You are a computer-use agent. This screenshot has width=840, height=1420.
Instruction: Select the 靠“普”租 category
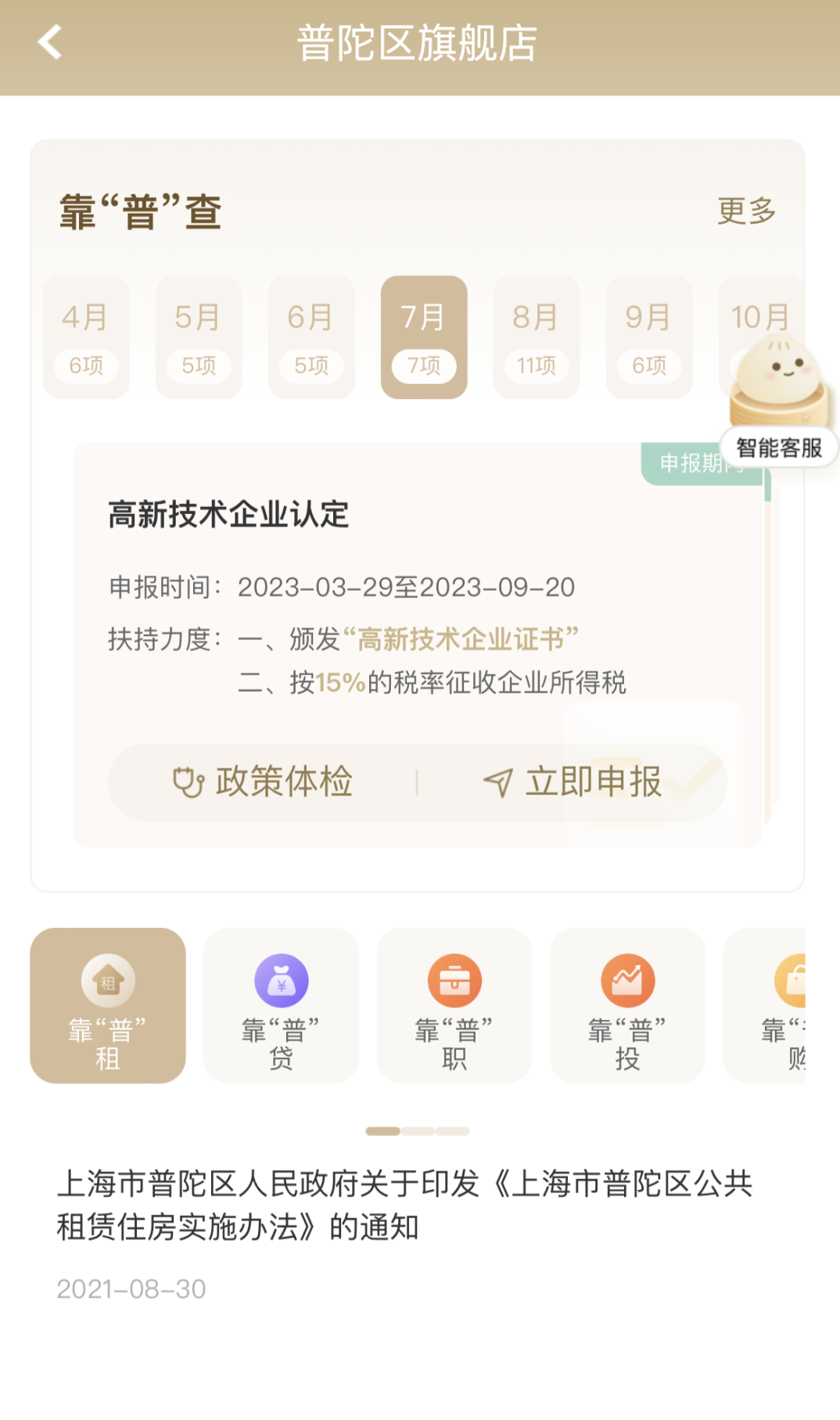[x=108, y=1005]
